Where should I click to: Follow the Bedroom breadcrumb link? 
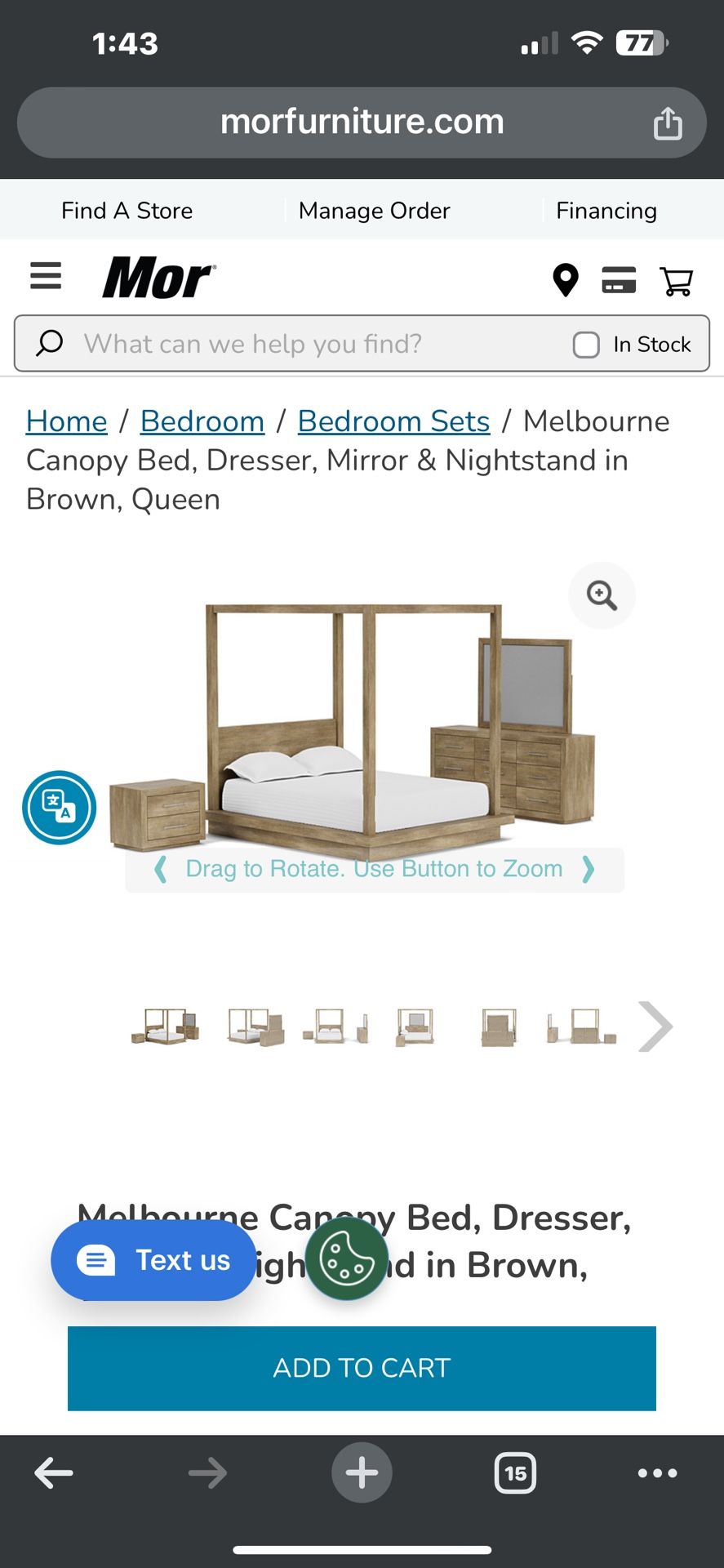202,421
